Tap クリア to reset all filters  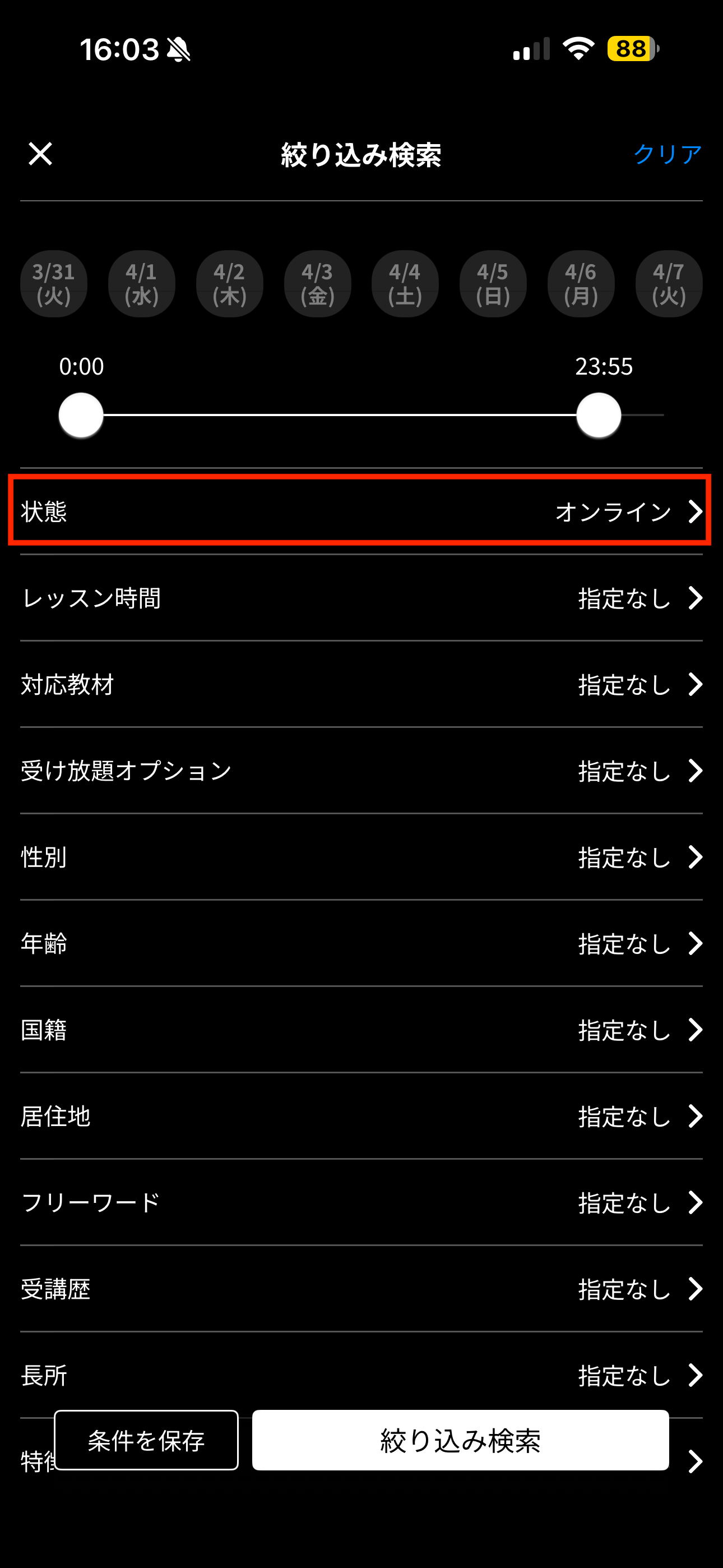[x=667, y=155]
